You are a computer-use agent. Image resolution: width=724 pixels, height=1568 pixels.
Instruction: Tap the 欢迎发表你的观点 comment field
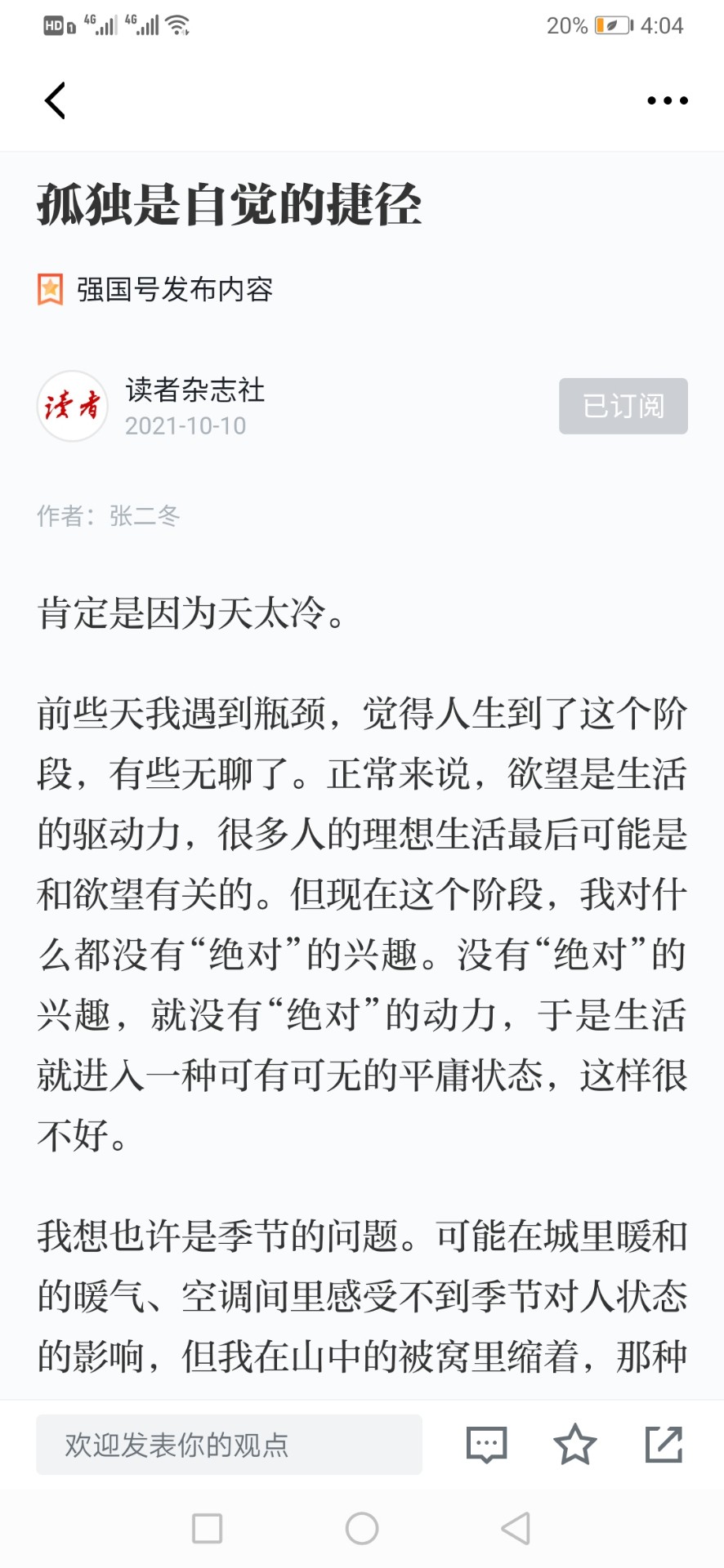pos(229,1445)
